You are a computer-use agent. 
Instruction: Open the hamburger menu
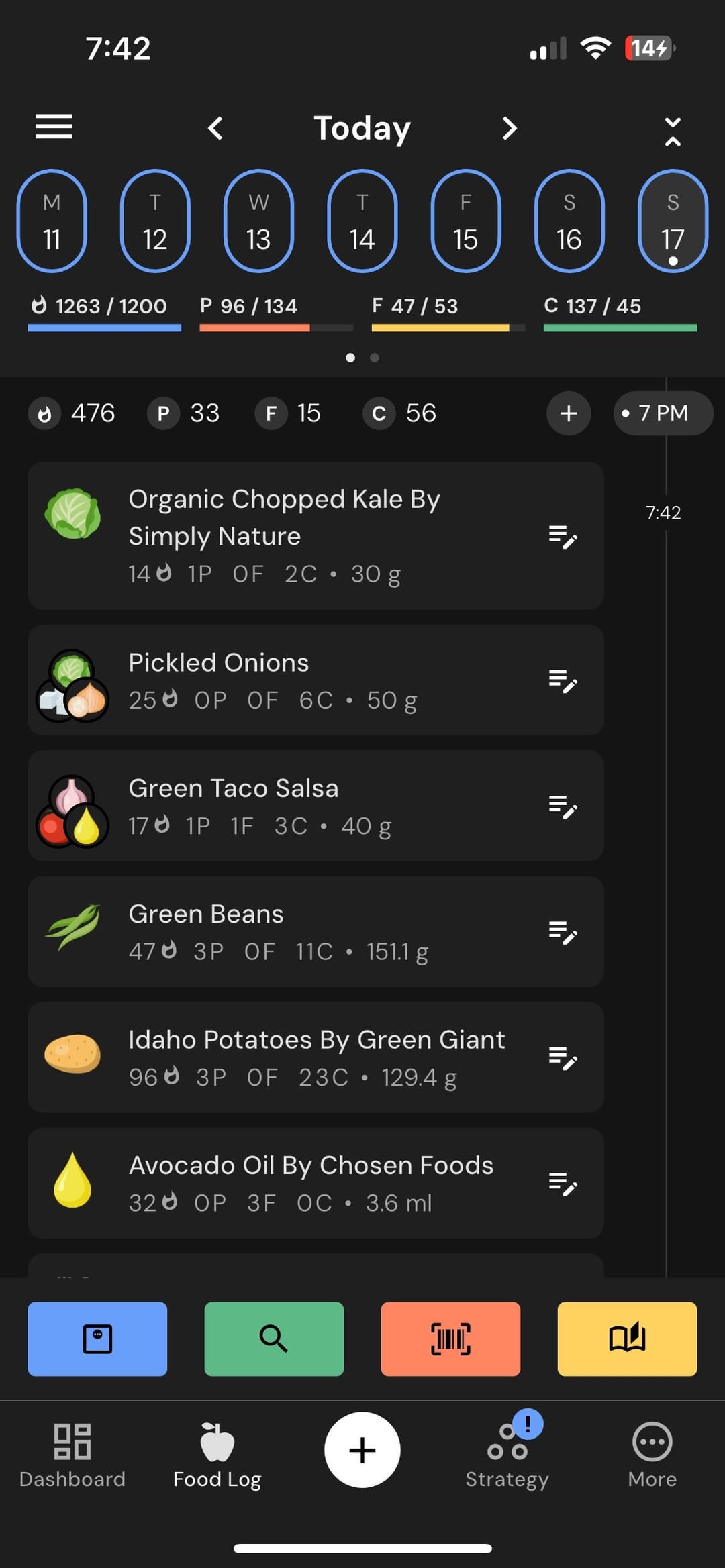coord(54,127)
